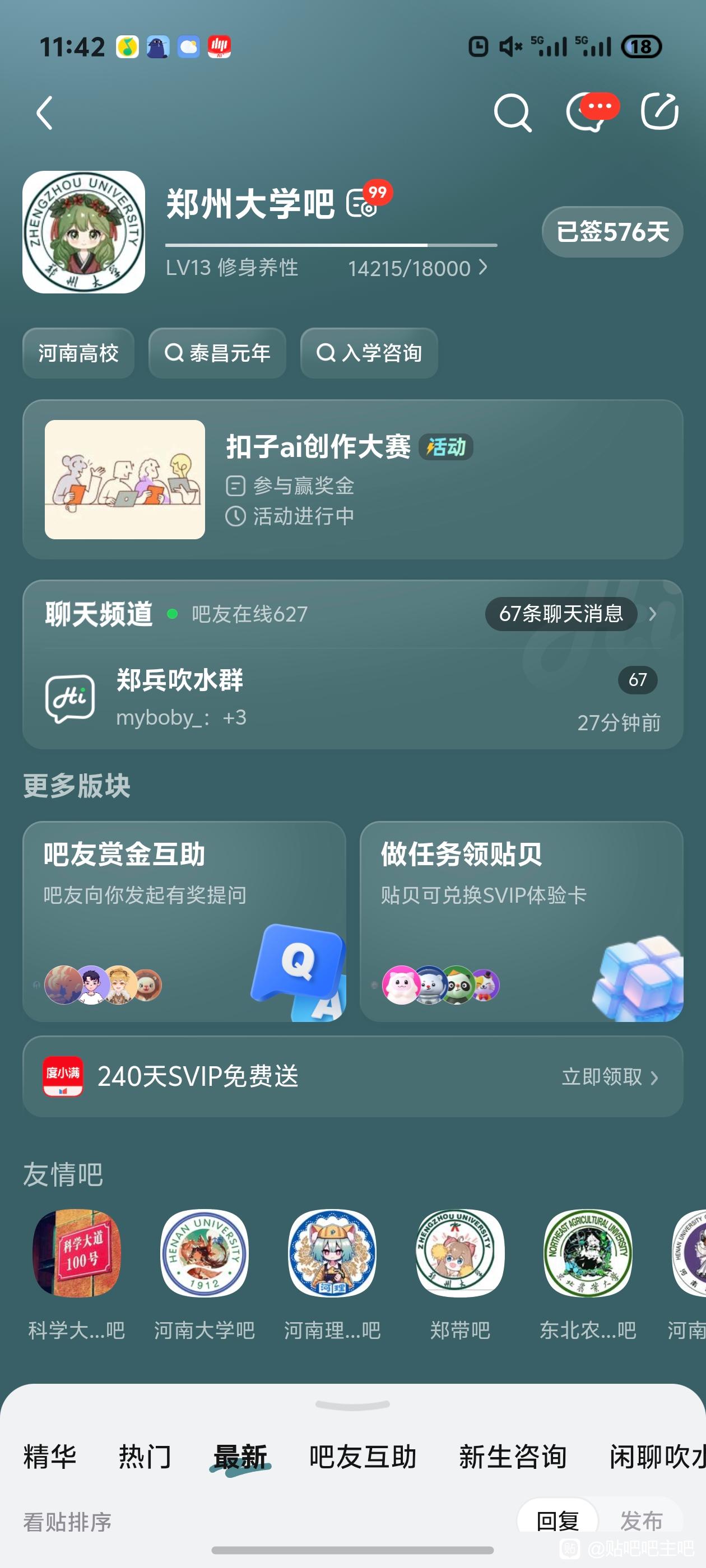This screenshot has width=706, height=1568.
Task: Switch to the 新生咨询 tab
Action: [x=513, y=1457]
